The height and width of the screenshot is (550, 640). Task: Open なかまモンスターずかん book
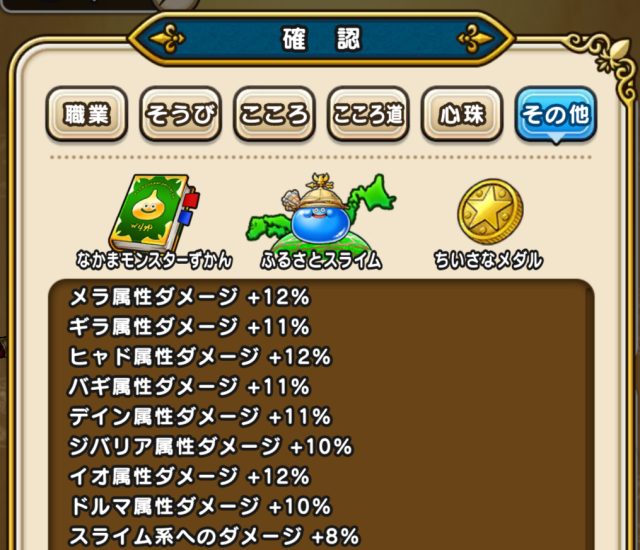153,214
